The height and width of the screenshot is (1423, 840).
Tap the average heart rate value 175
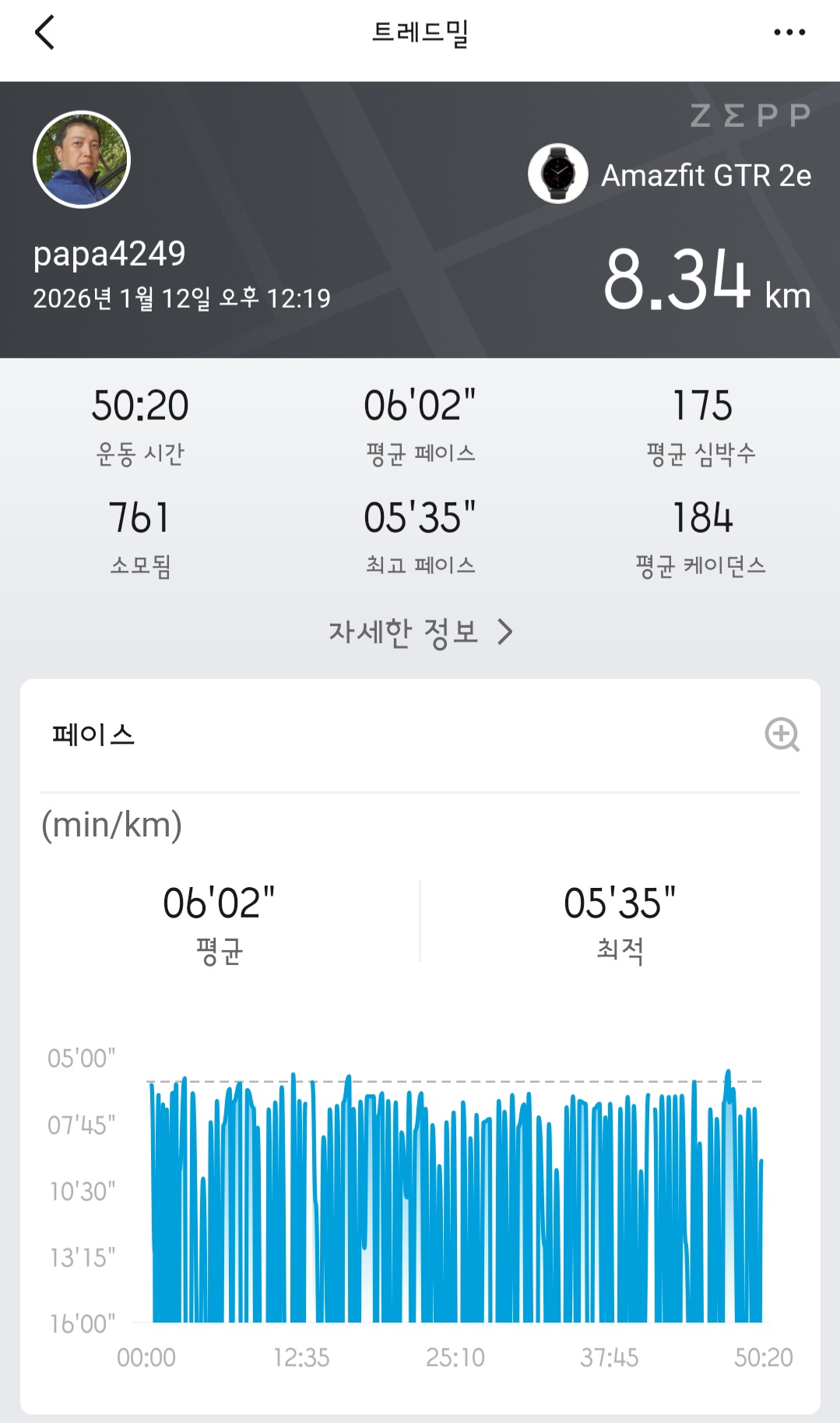point(698,404)
